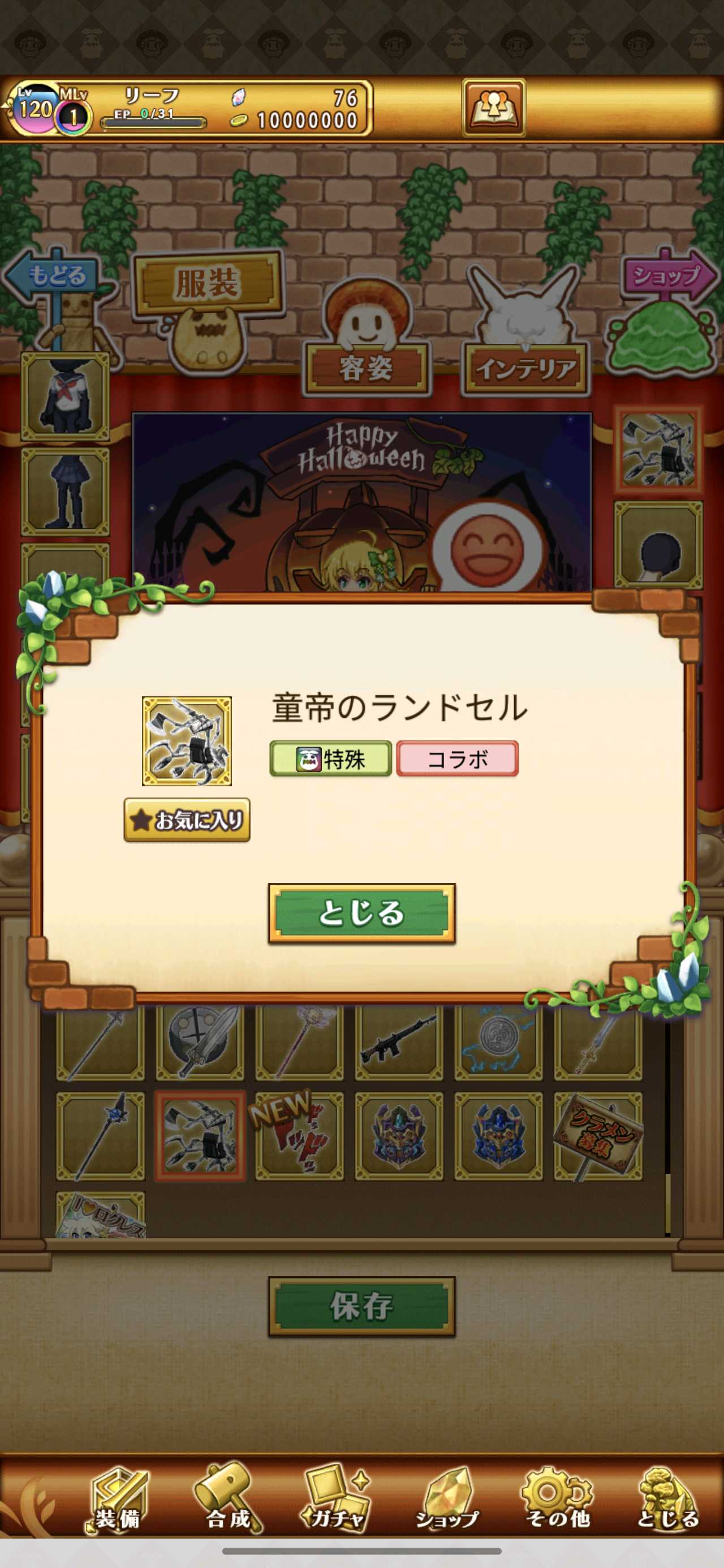Open the 合成 synthesis tab

[228, 1501]
